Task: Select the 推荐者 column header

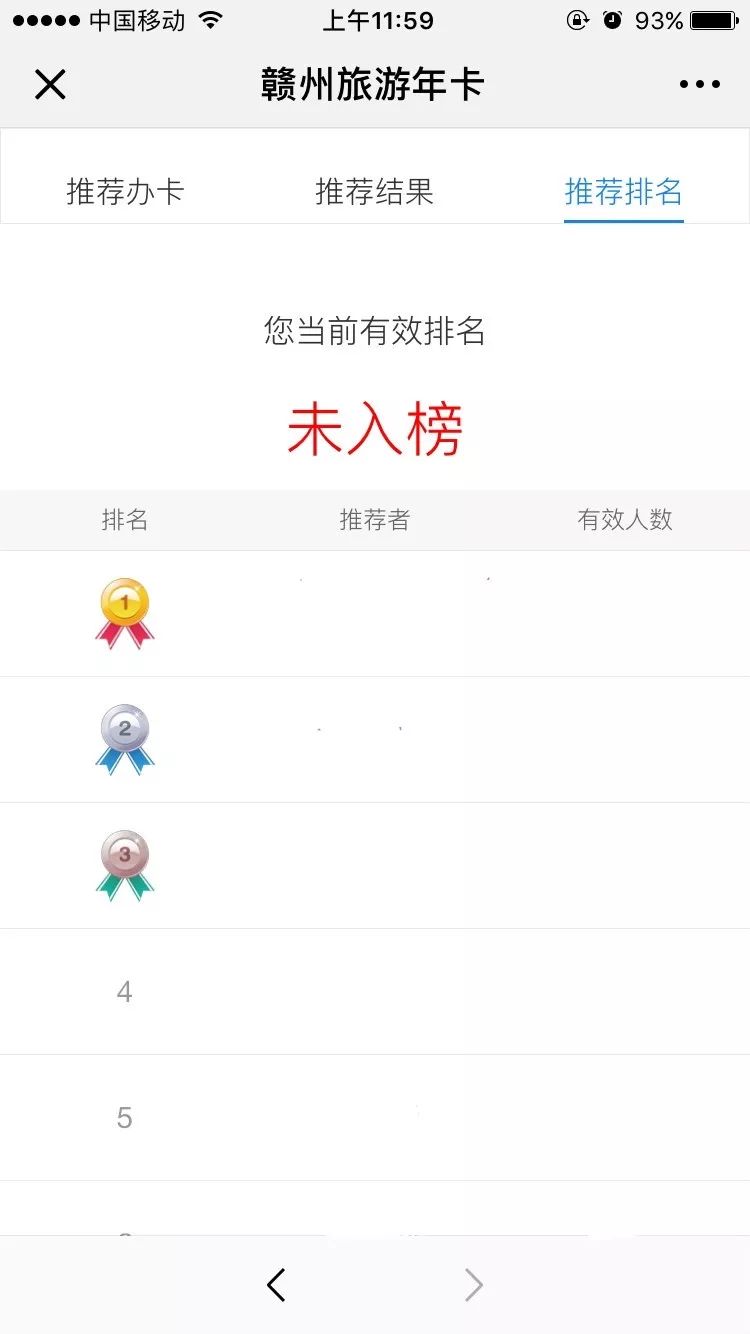Action: pyautogui.click(x=374, y=519)
